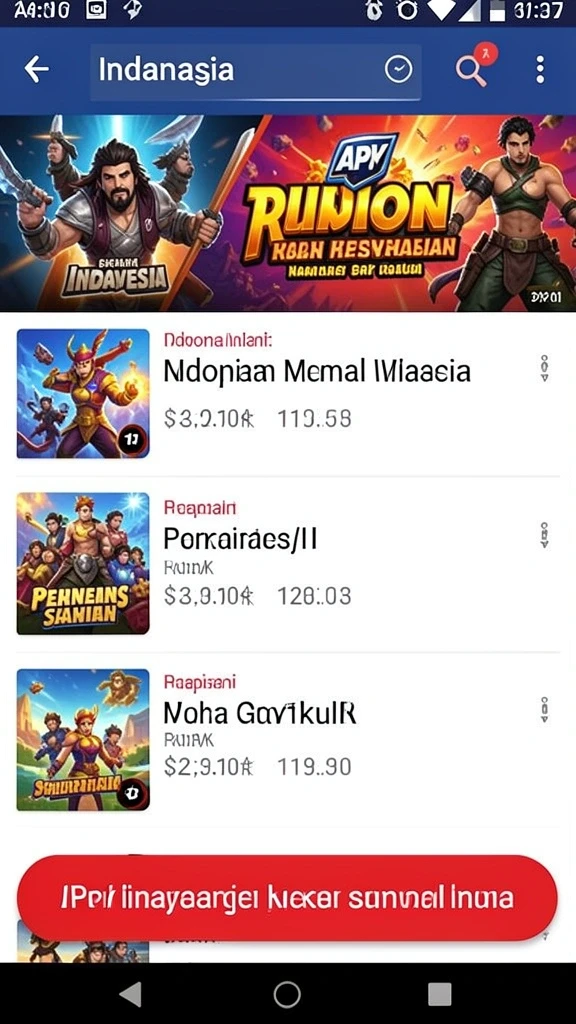Screen dimensions: 576x1024
Task: Open the Moha Gav1kulR listing
Action: tap(288, 739)
